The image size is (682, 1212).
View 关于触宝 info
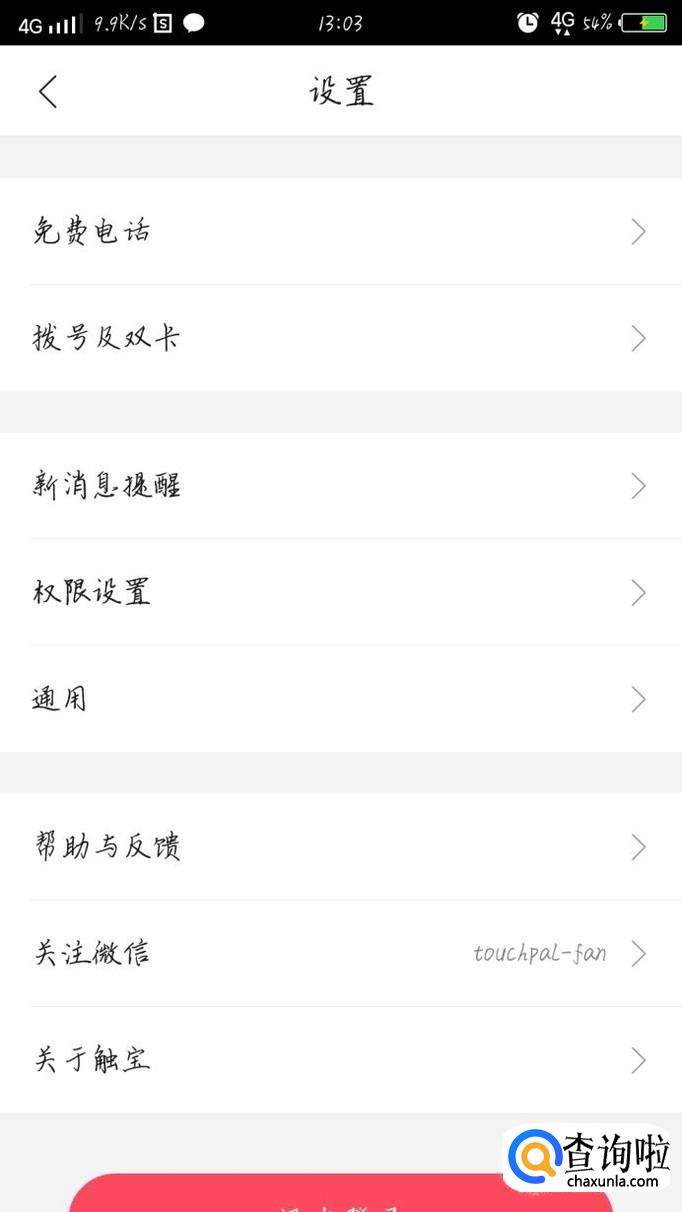(340, 1059)
